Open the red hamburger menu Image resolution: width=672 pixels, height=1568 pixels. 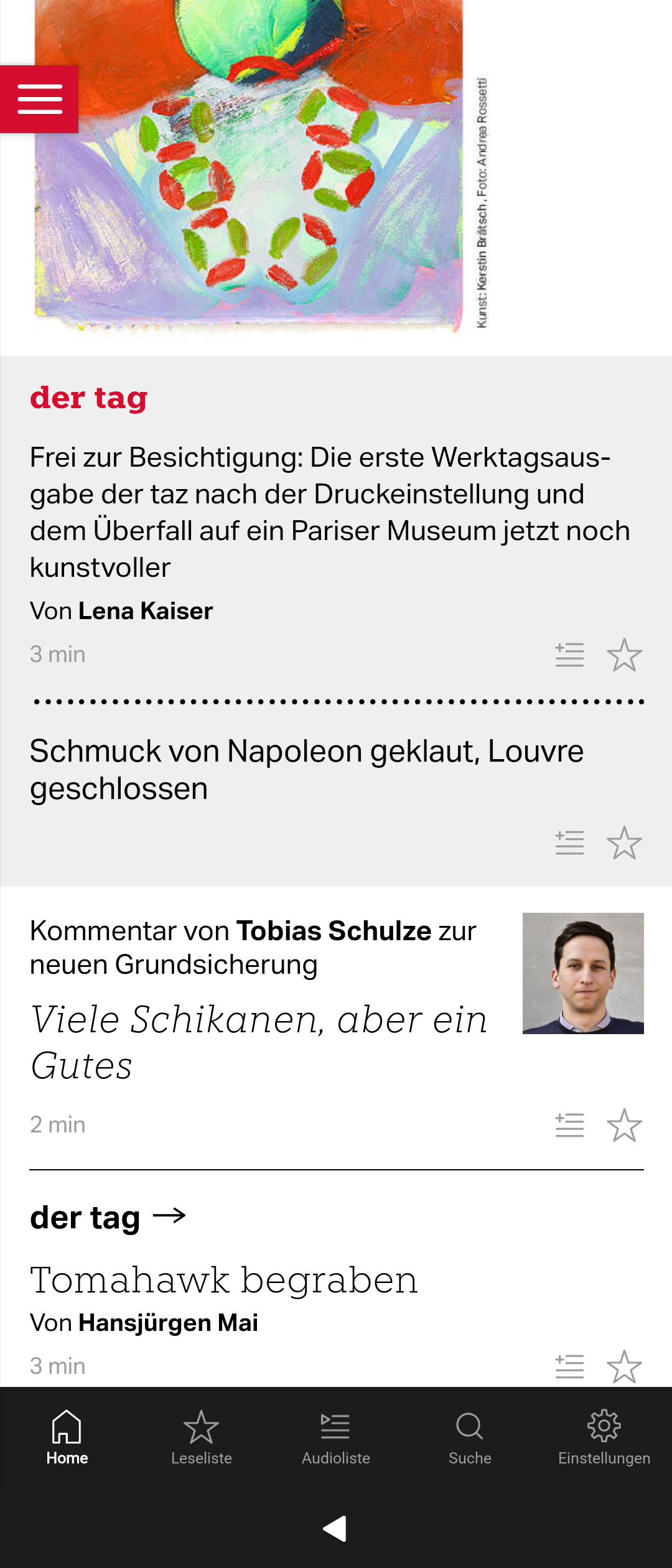(39, 100)
